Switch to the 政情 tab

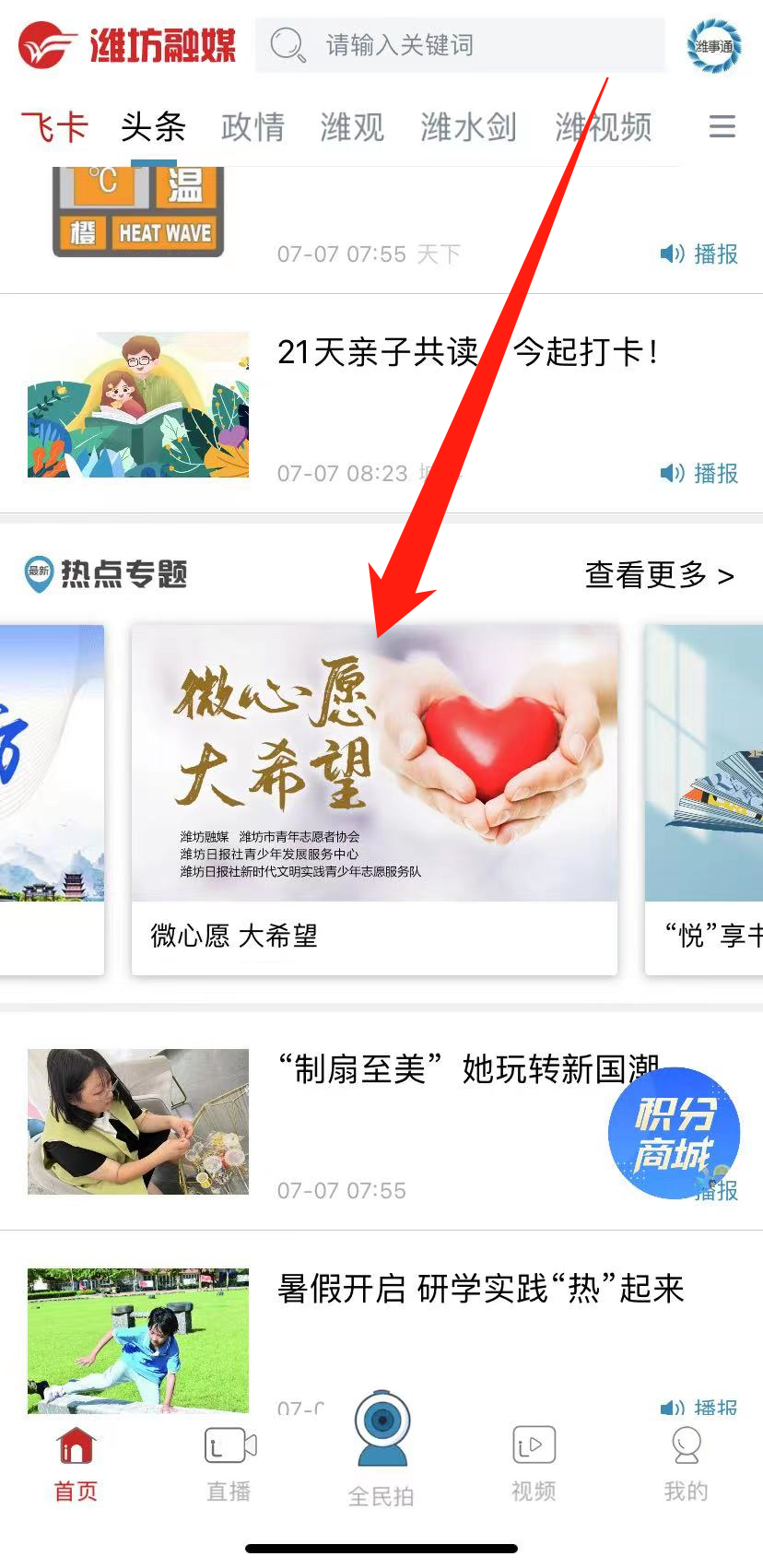click(252, 127)
